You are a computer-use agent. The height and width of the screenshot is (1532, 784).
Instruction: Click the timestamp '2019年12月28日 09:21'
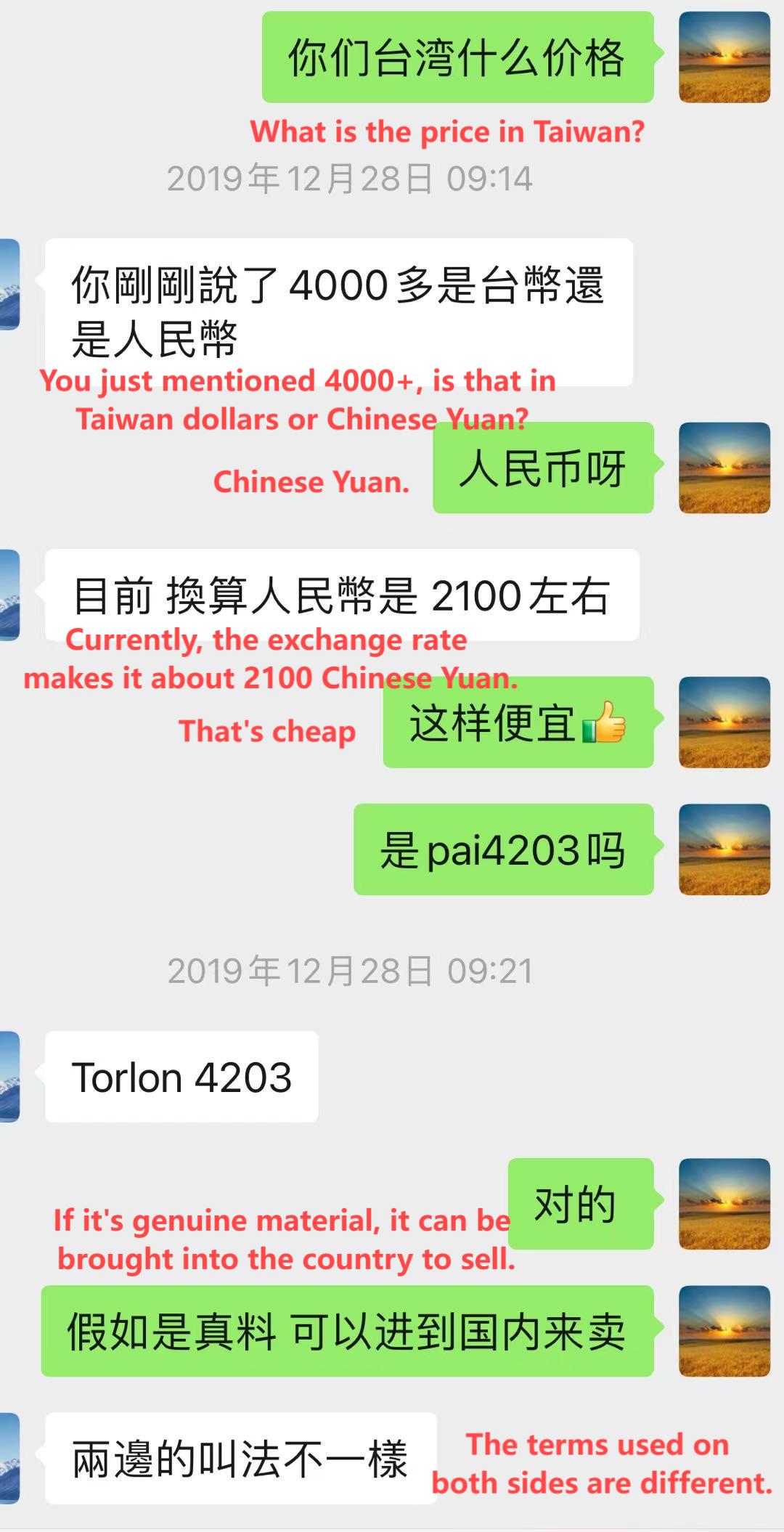(x=351, y=969)
